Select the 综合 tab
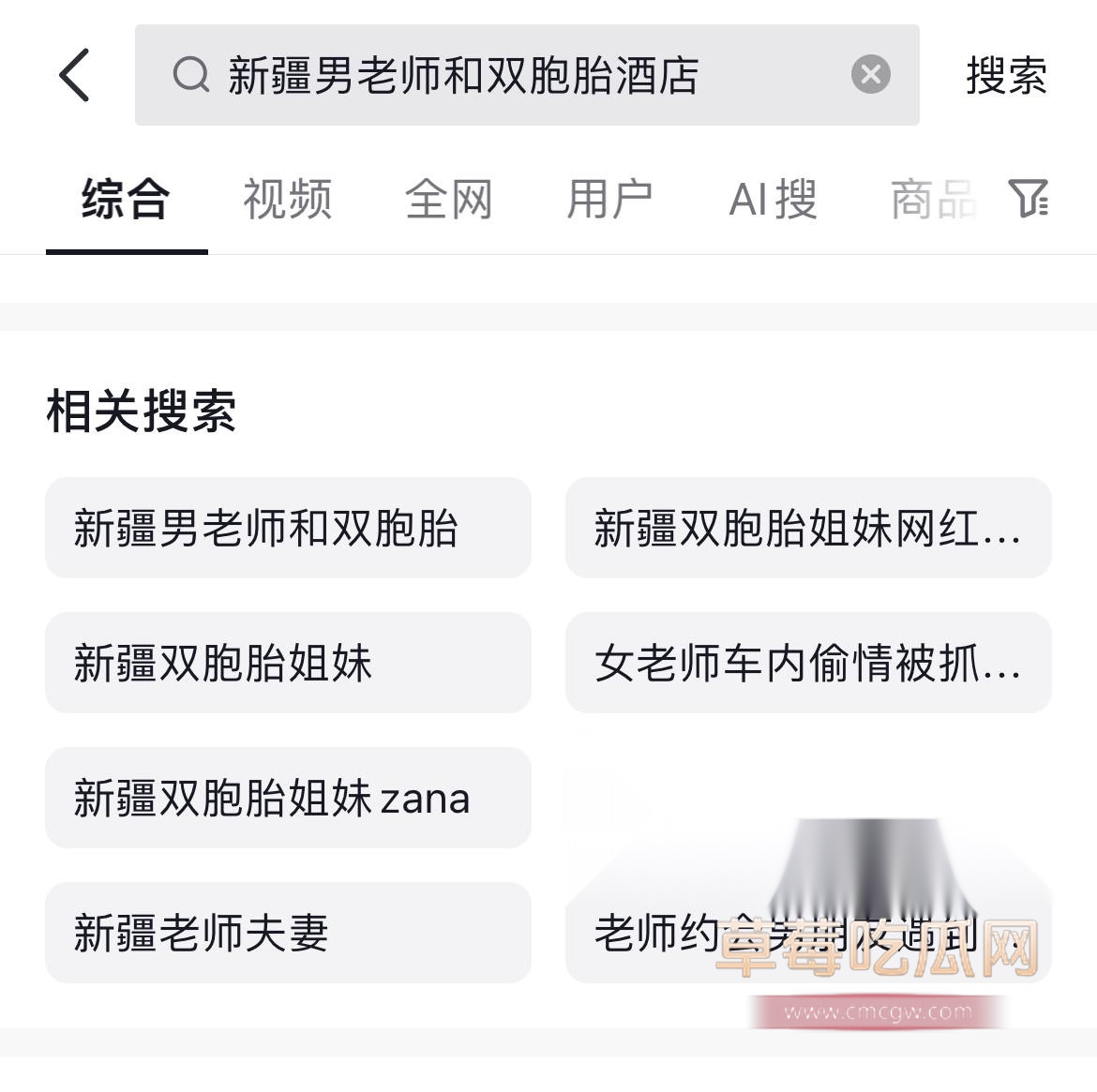Viewport: 1097px width, 1092px height. click(x=126, y=200)
